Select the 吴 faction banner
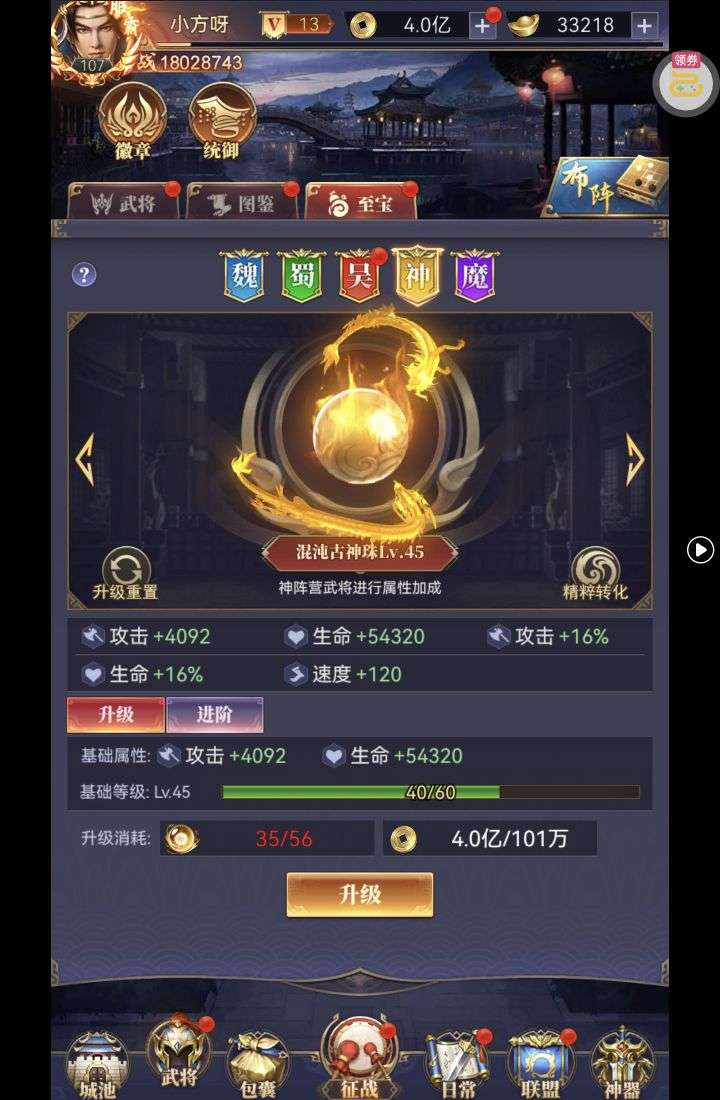The width and height of the screenshot is (720, 1100). [359, 277]
